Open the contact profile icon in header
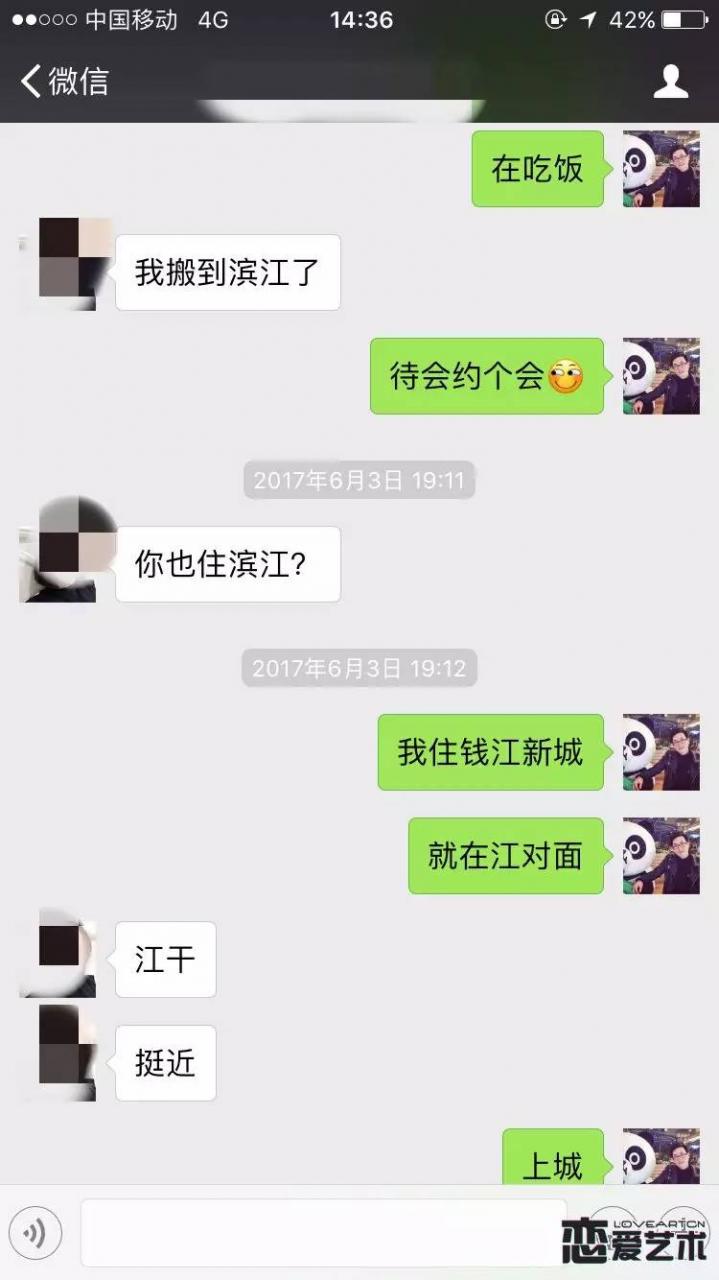 click(671, 82)
